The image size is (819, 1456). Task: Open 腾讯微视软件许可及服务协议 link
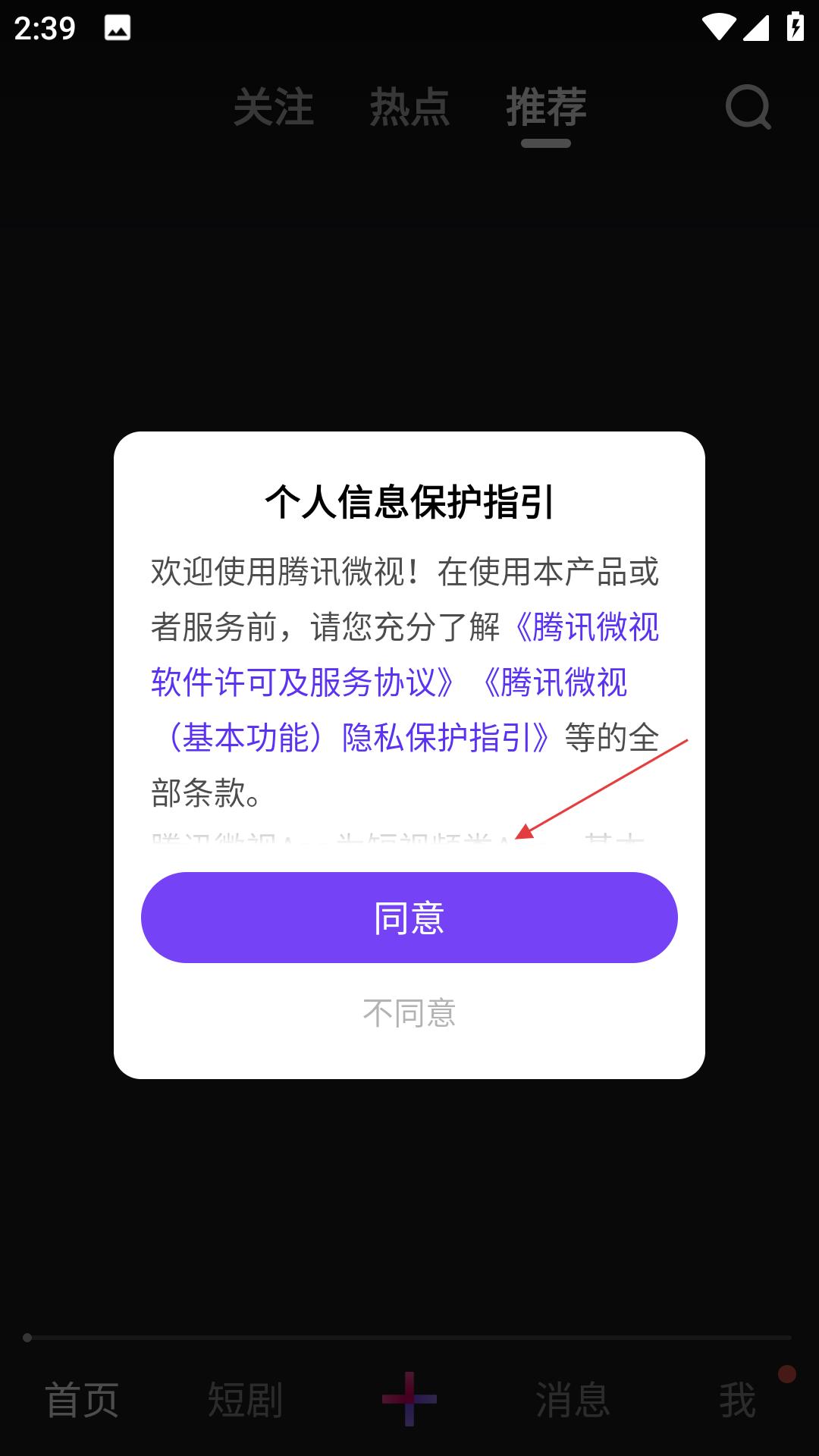point(303,682)
